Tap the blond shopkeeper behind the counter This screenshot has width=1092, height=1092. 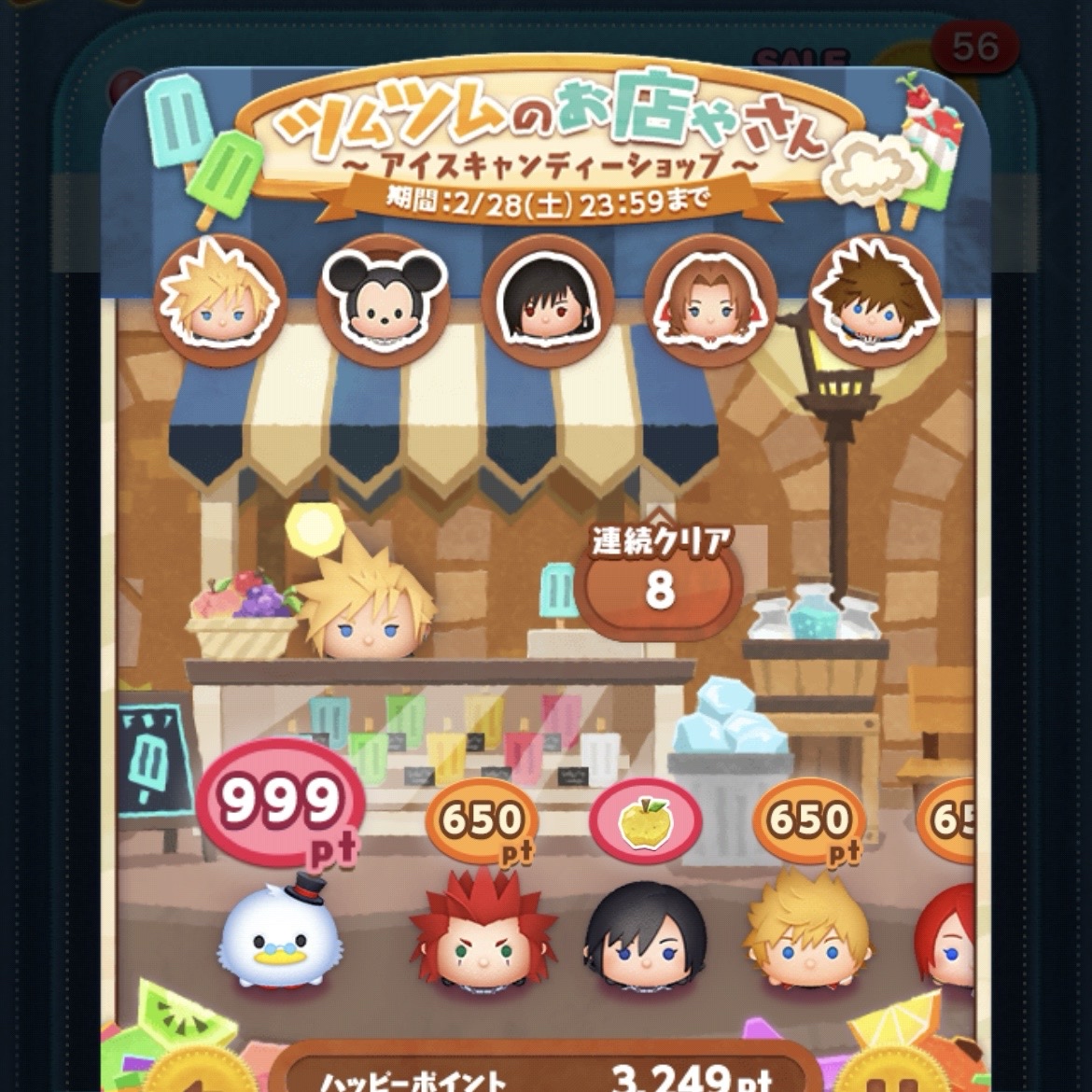coord(364,607)
